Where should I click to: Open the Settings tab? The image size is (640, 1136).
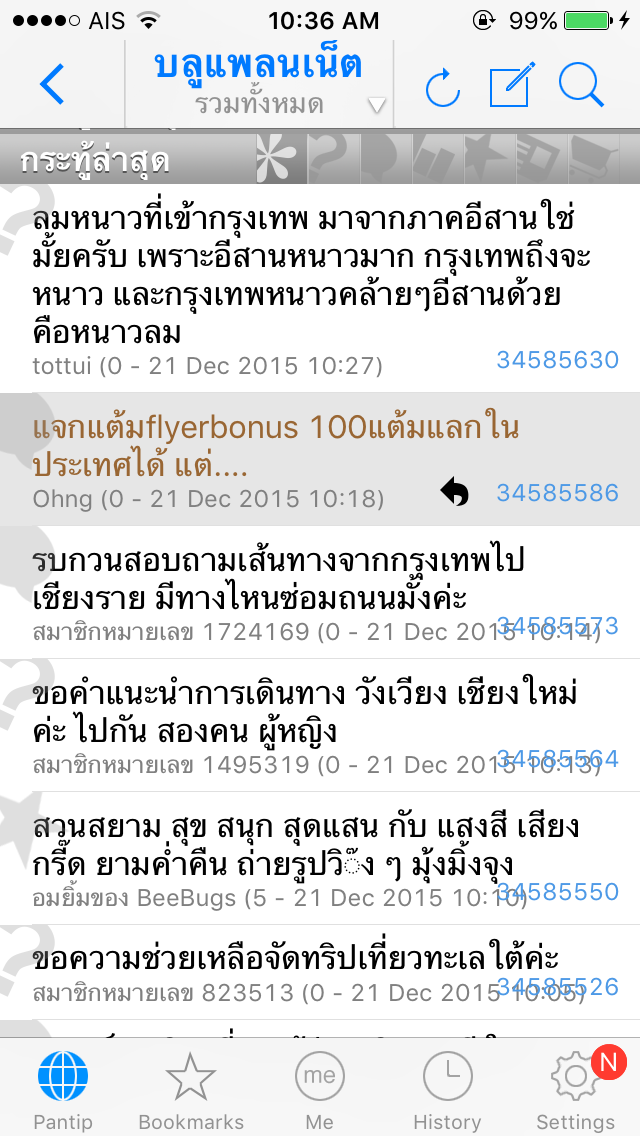[x=575, y=1089]
